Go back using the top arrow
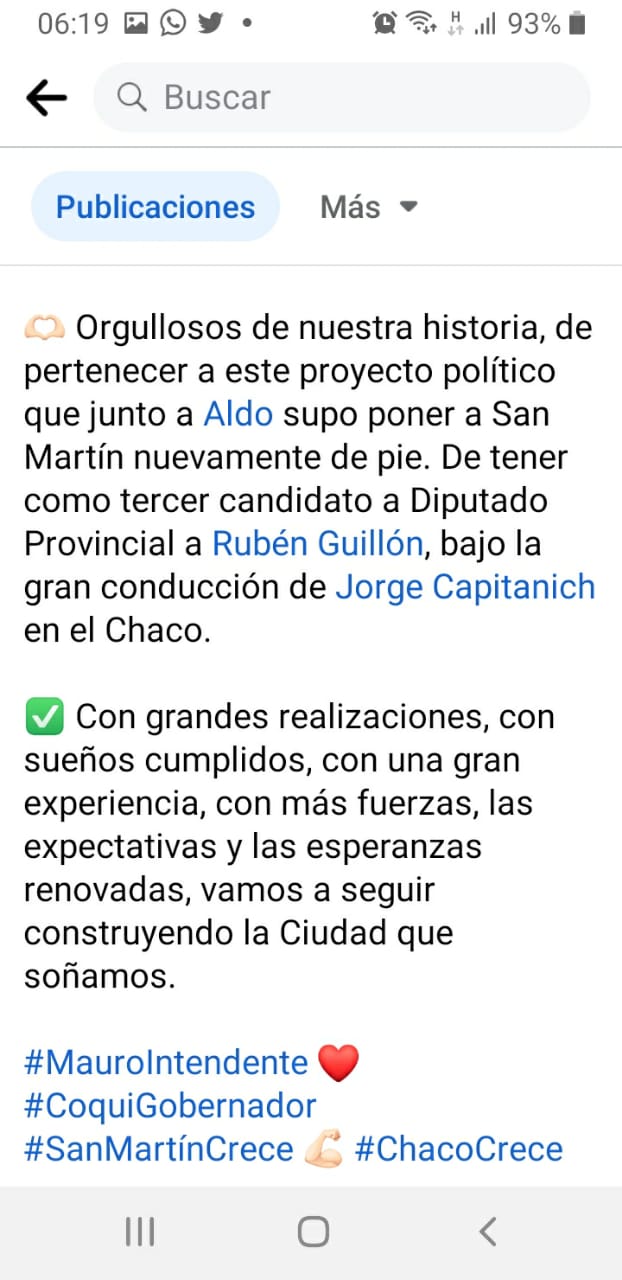 (x=46, y=98)
